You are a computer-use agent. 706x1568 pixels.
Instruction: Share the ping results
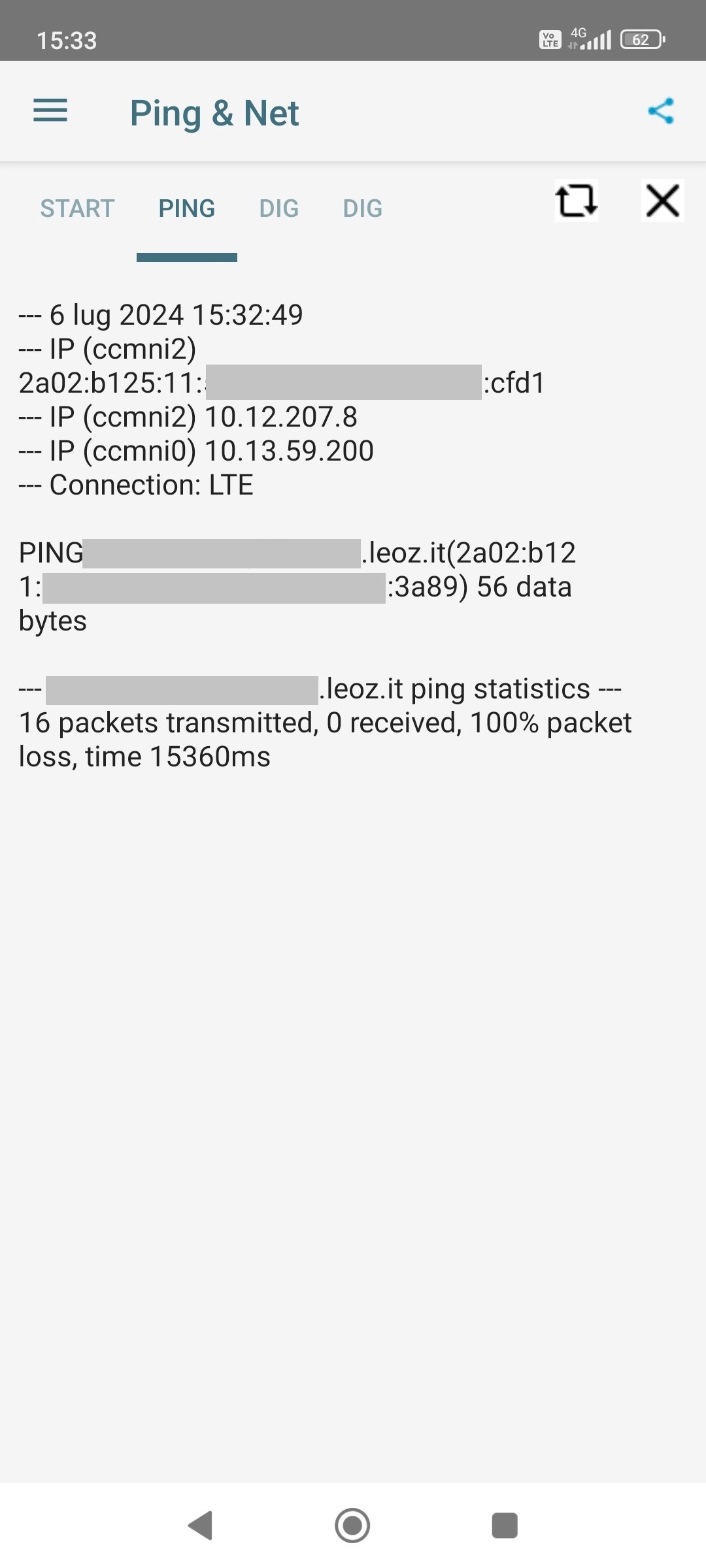click(x=661, y=111)
